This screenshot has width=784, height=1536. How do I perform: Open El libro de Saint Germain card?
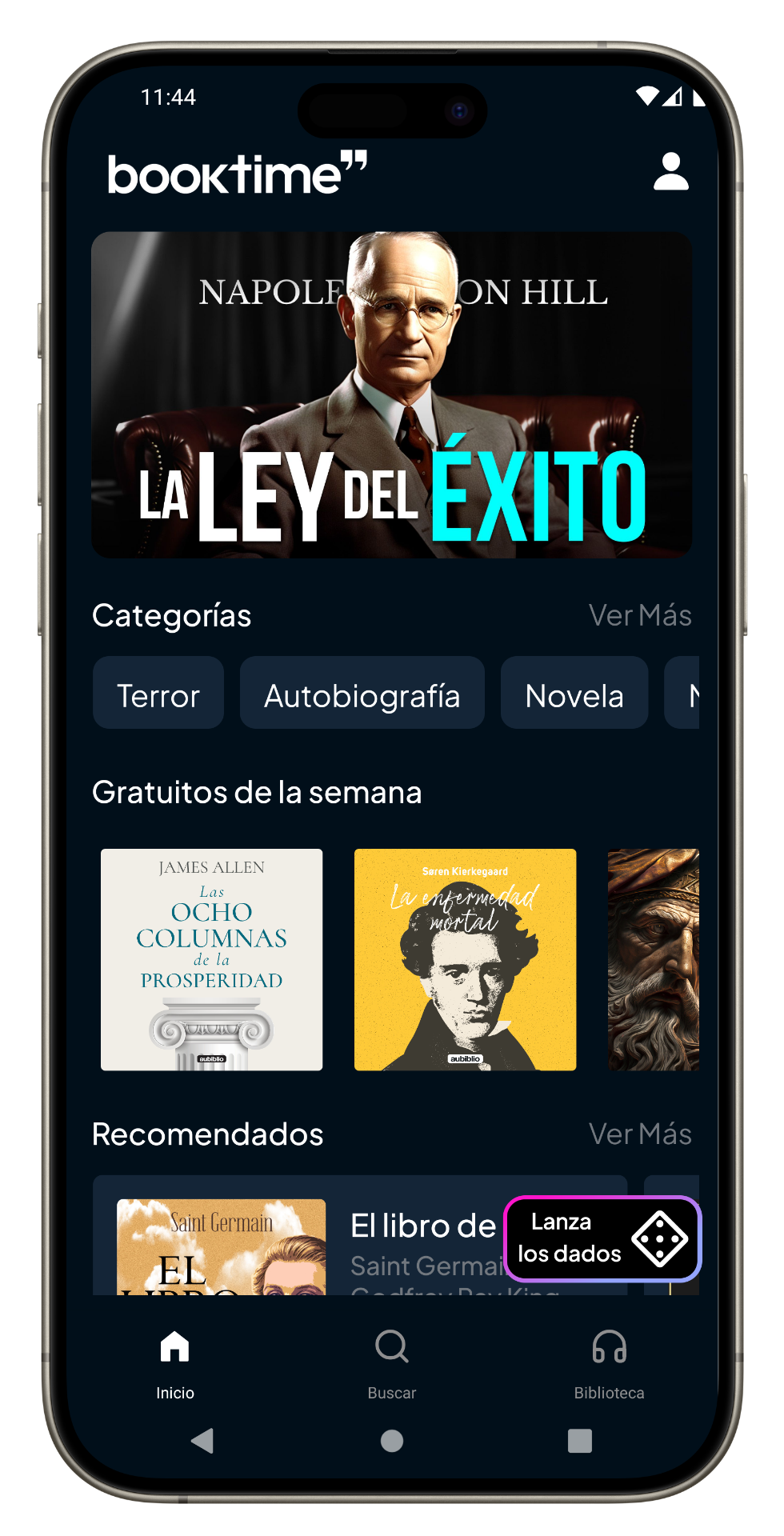pos(360,1235)
